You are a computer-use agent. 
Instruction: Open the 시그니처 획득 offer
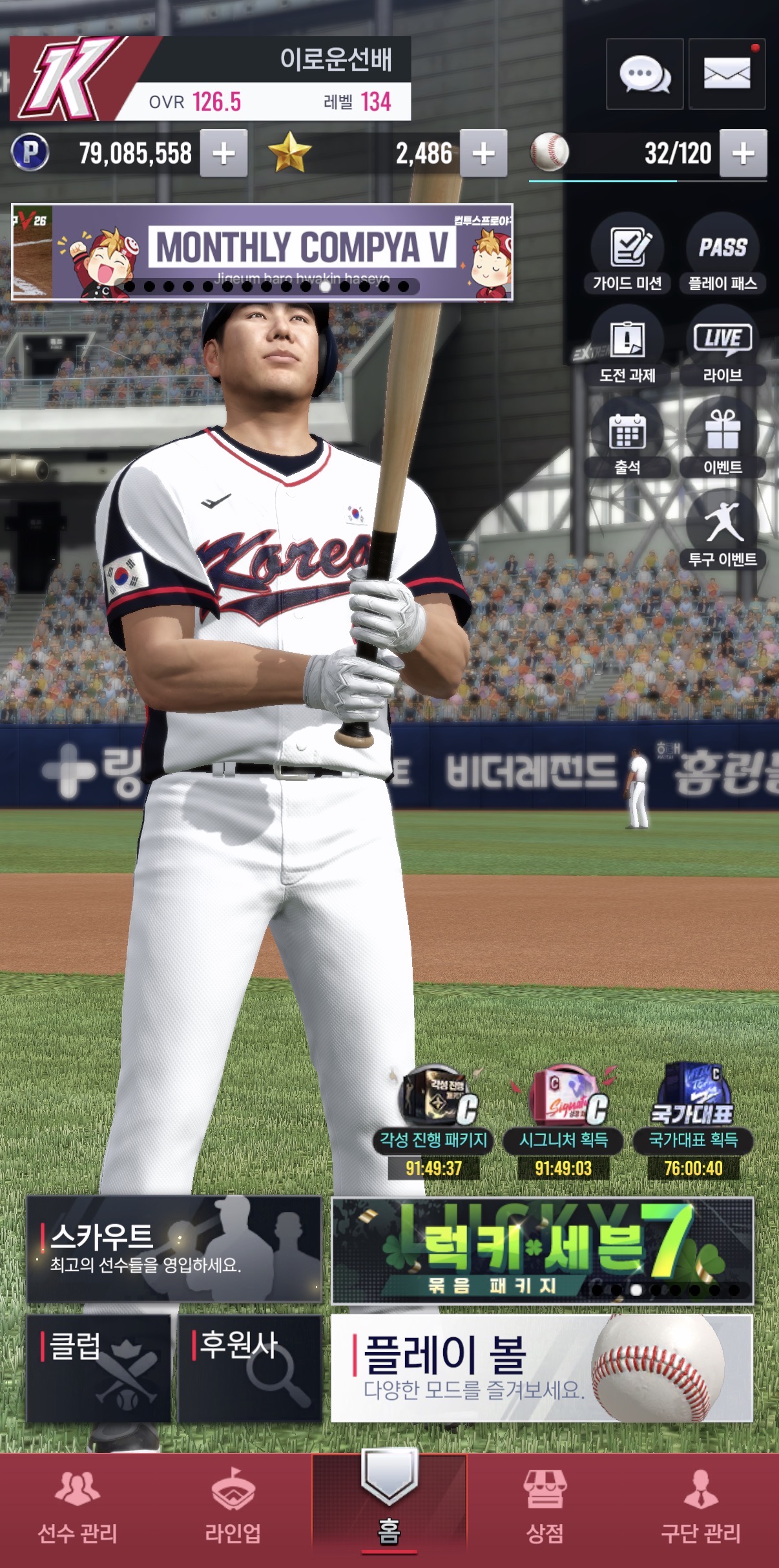click(x=563, y=1122)
